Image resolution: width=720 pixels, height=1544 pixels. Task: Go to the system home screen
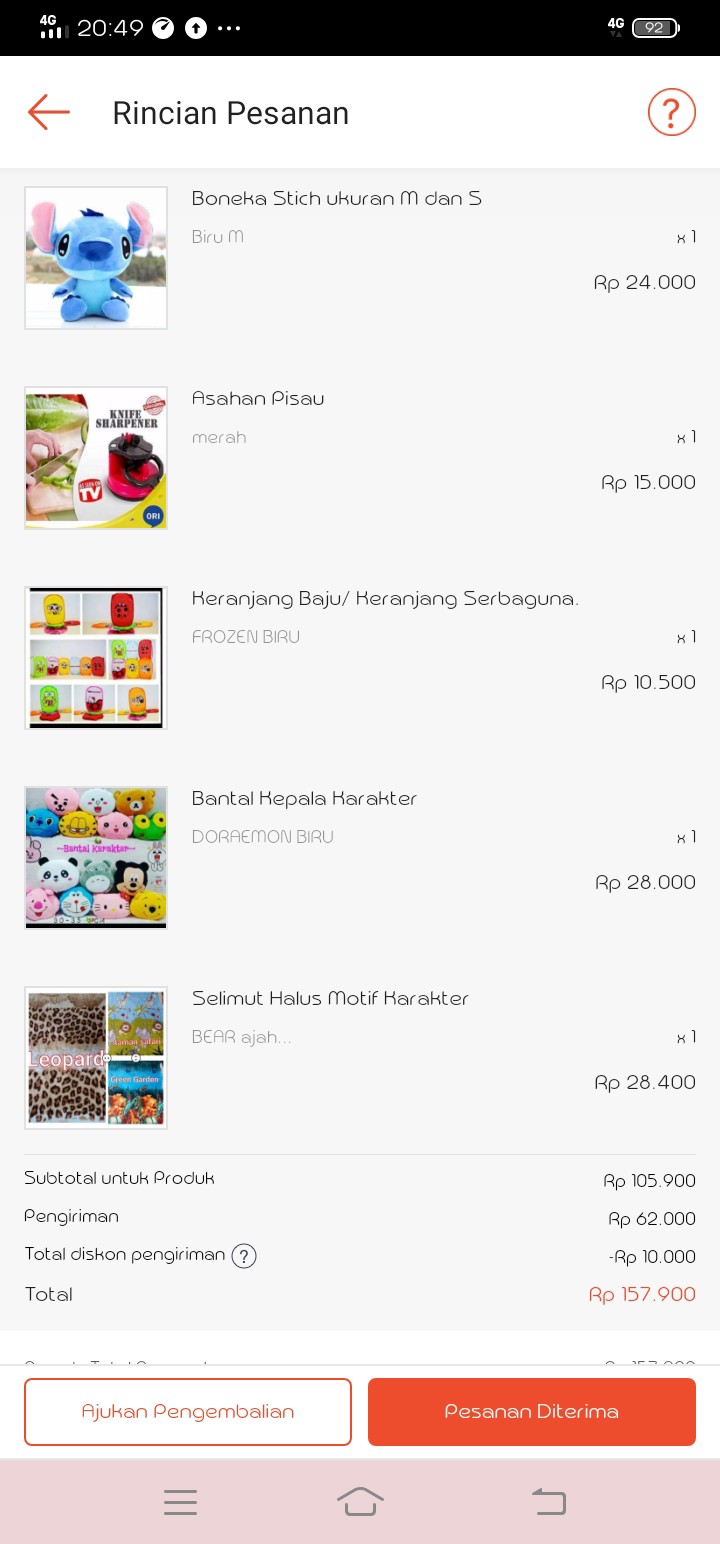(x=360, y=1501)
